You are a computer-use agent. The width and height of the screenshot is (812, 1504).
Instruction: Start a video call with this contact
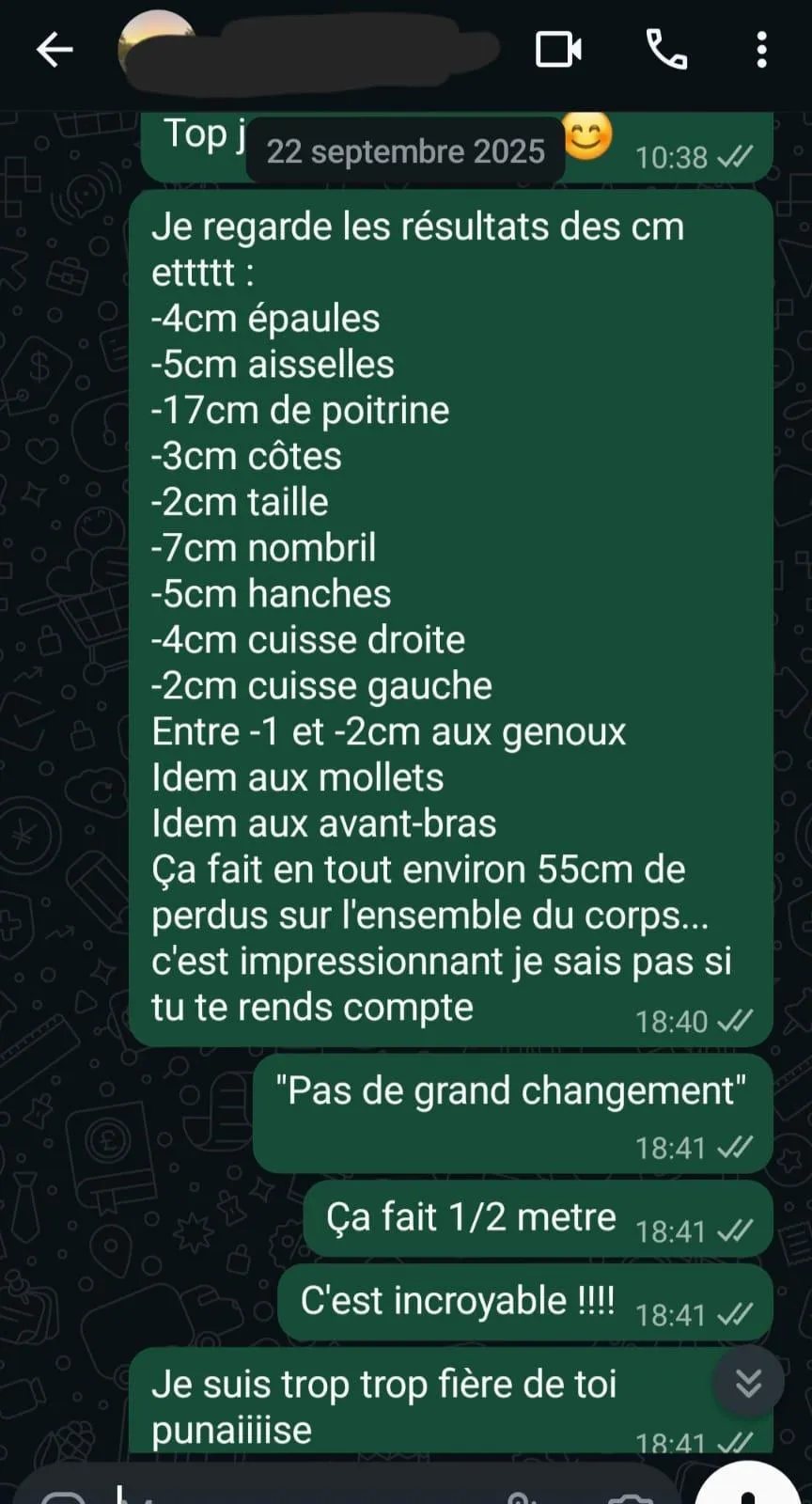[x=558, y=50]
